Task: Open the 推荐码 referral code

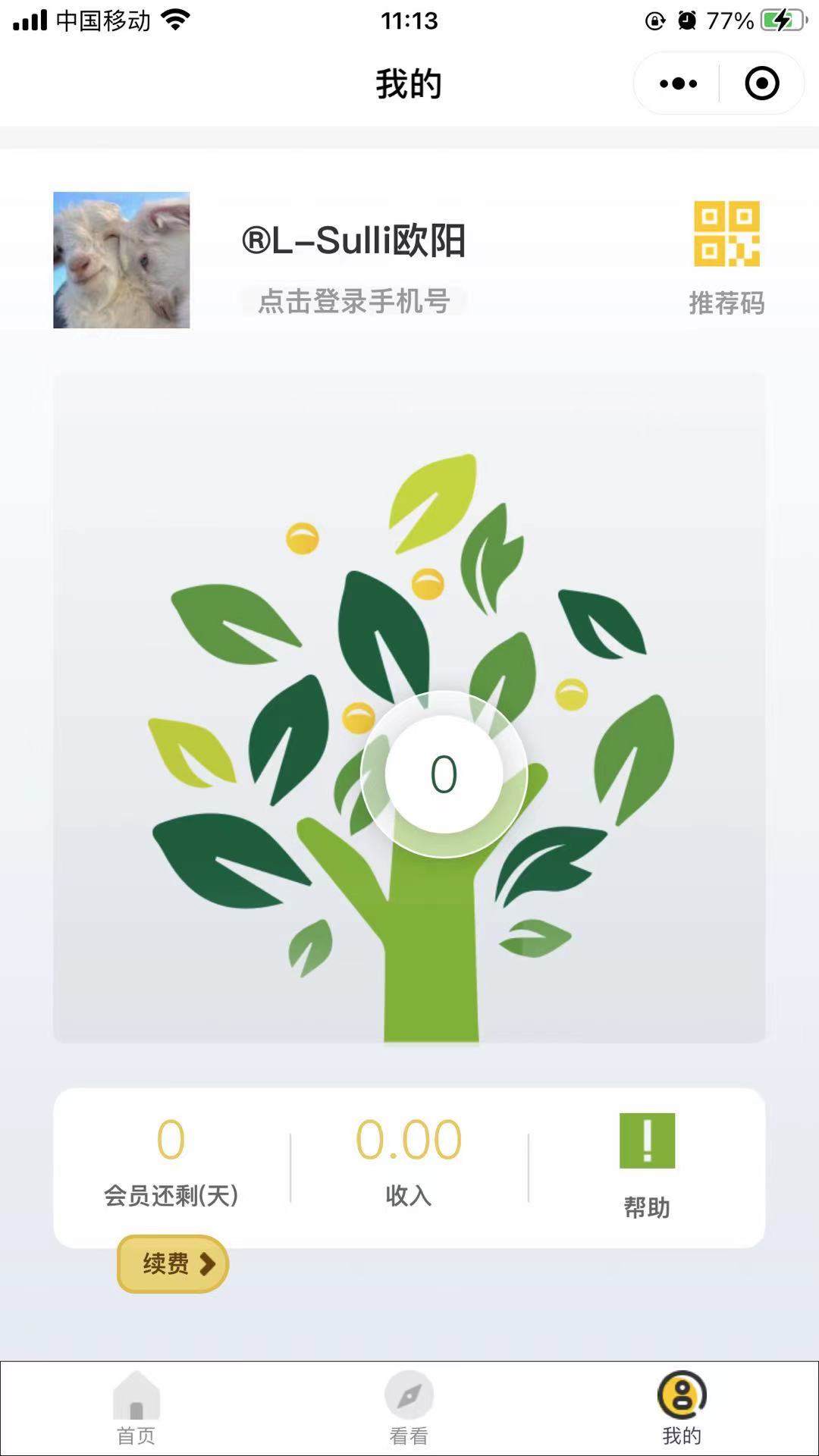Action: 726,256
